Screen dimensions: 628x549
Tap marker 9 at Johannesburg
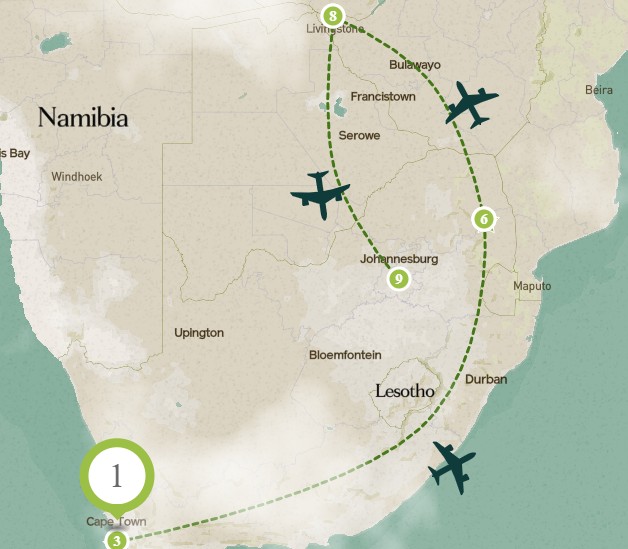(398, 279)
